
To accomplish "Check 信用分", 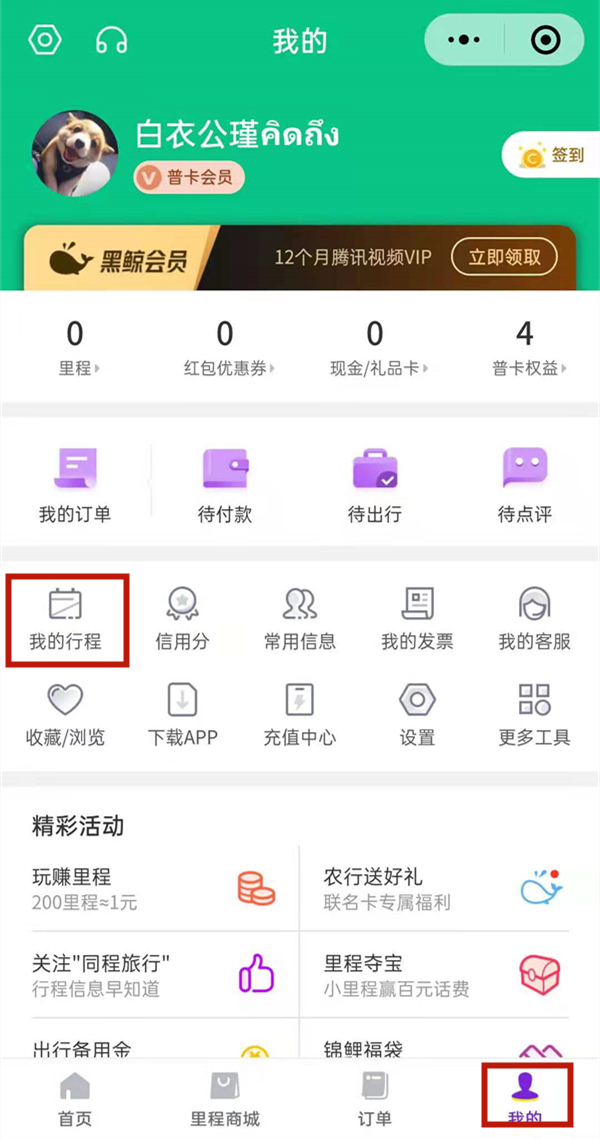I will 183,618.
